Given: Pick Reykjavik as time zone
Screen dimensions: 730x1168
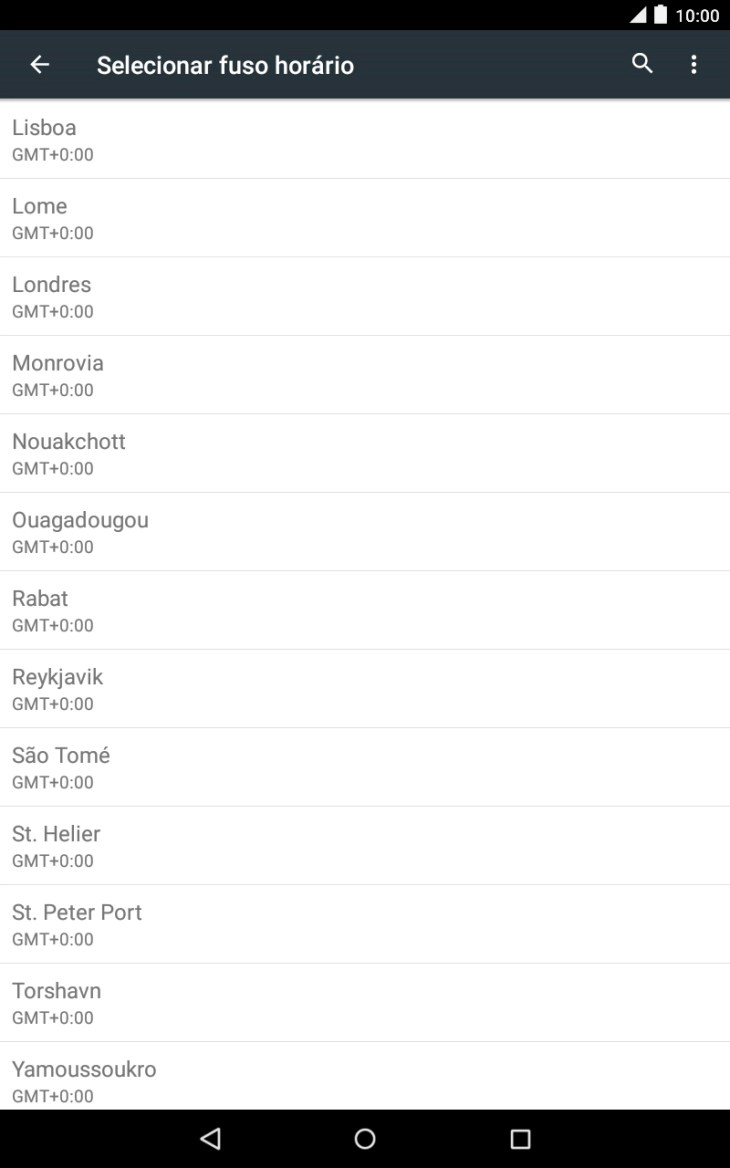Looking at the screenshot, I should [x=365, y=689].
